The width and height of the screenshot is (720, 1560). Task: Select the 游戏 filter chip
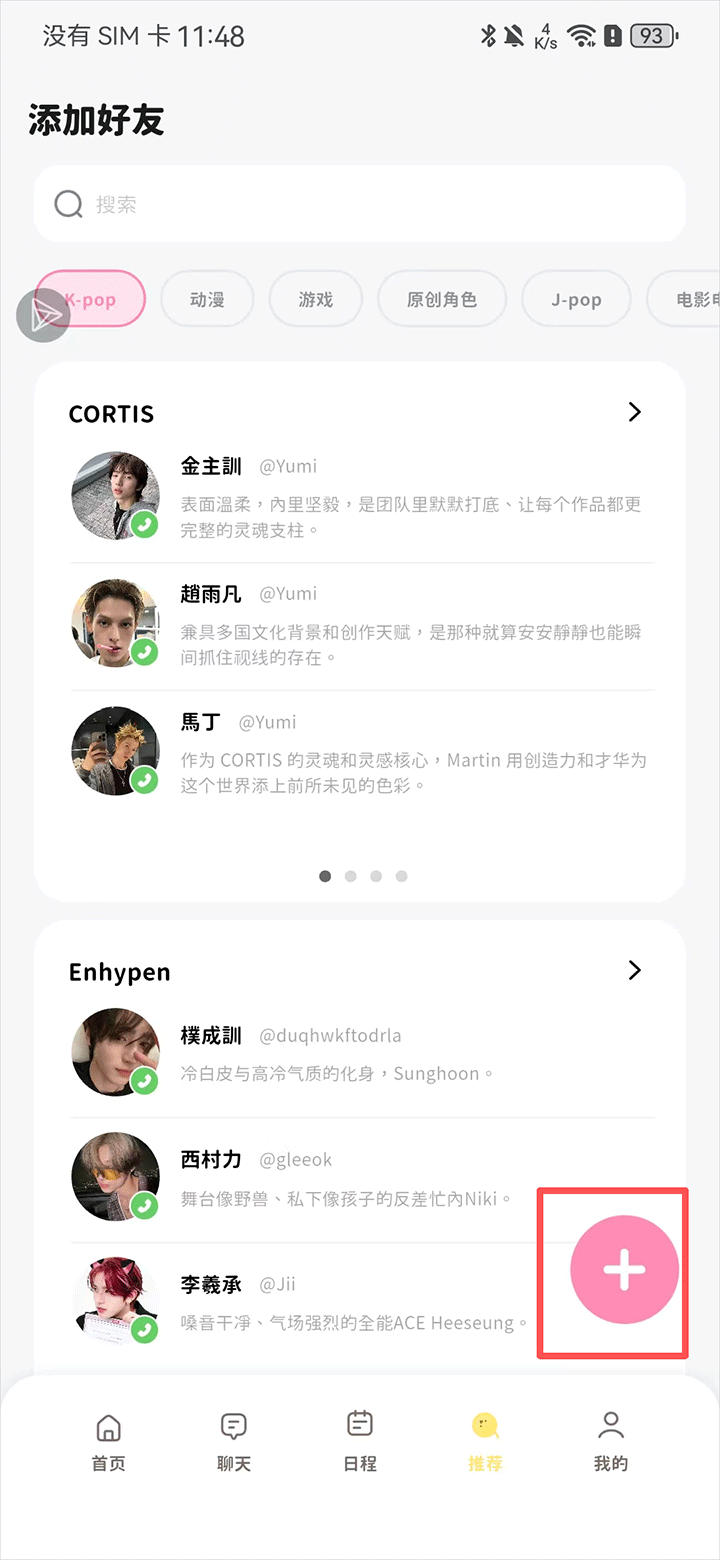coord(315,299)
